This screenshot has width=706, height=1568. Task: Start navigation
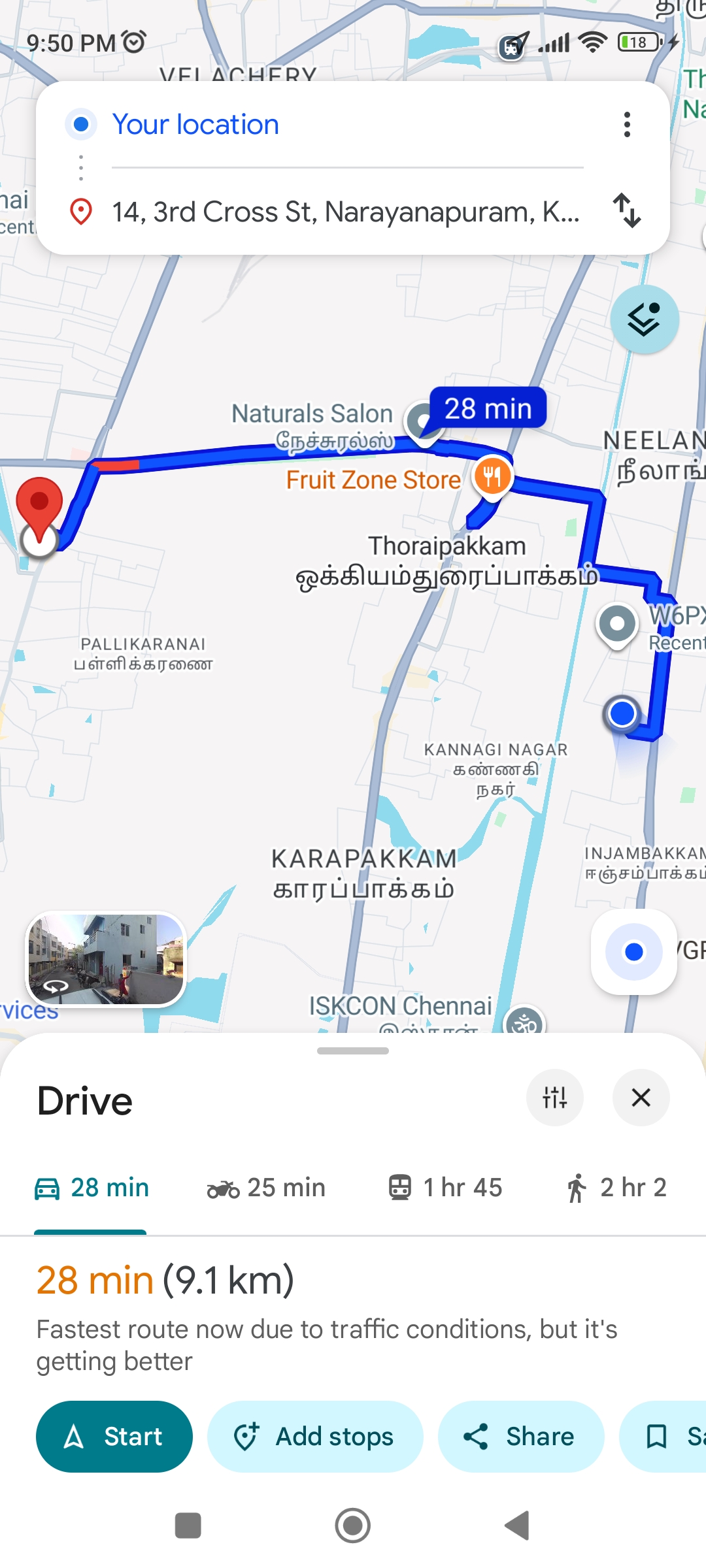tap(114, 1437)
